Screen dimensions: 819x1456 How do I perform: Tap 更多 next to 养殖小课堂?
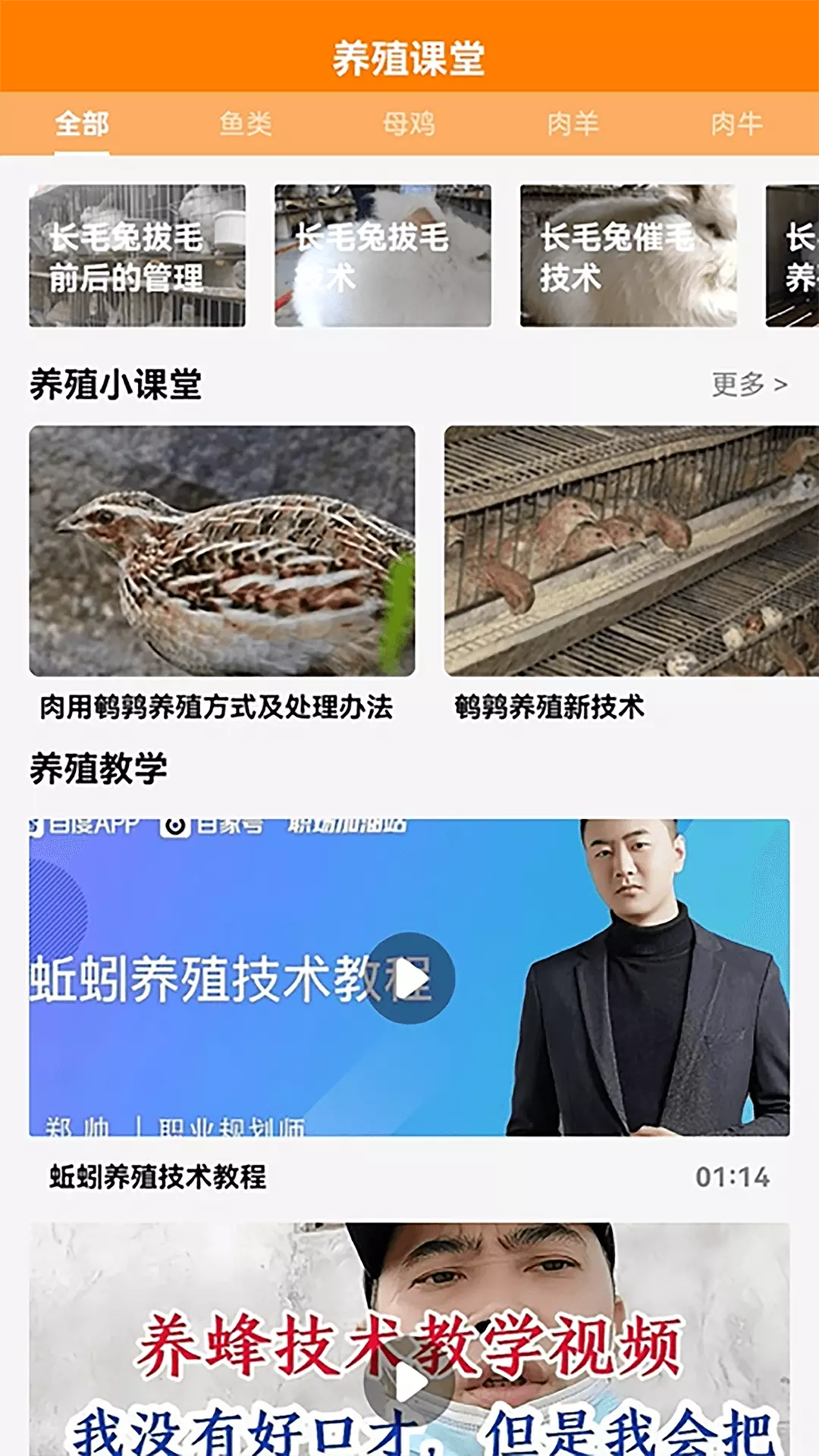click(749, 384)
